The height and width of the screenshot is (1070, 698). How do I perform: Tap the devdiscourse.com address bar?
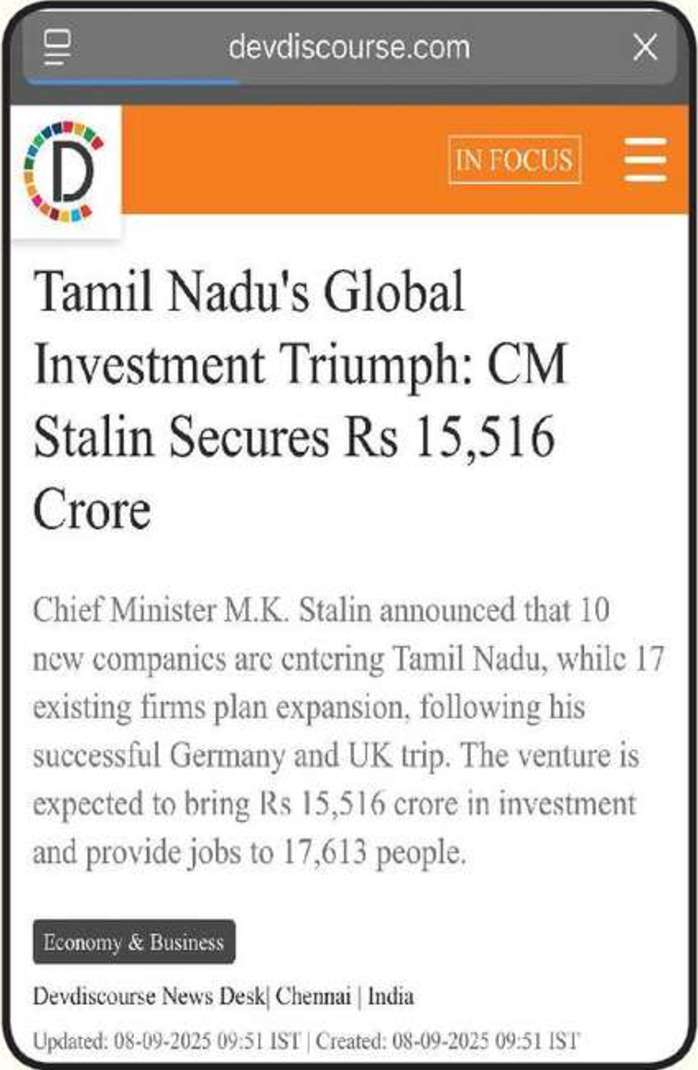click(x=348, y=46)
